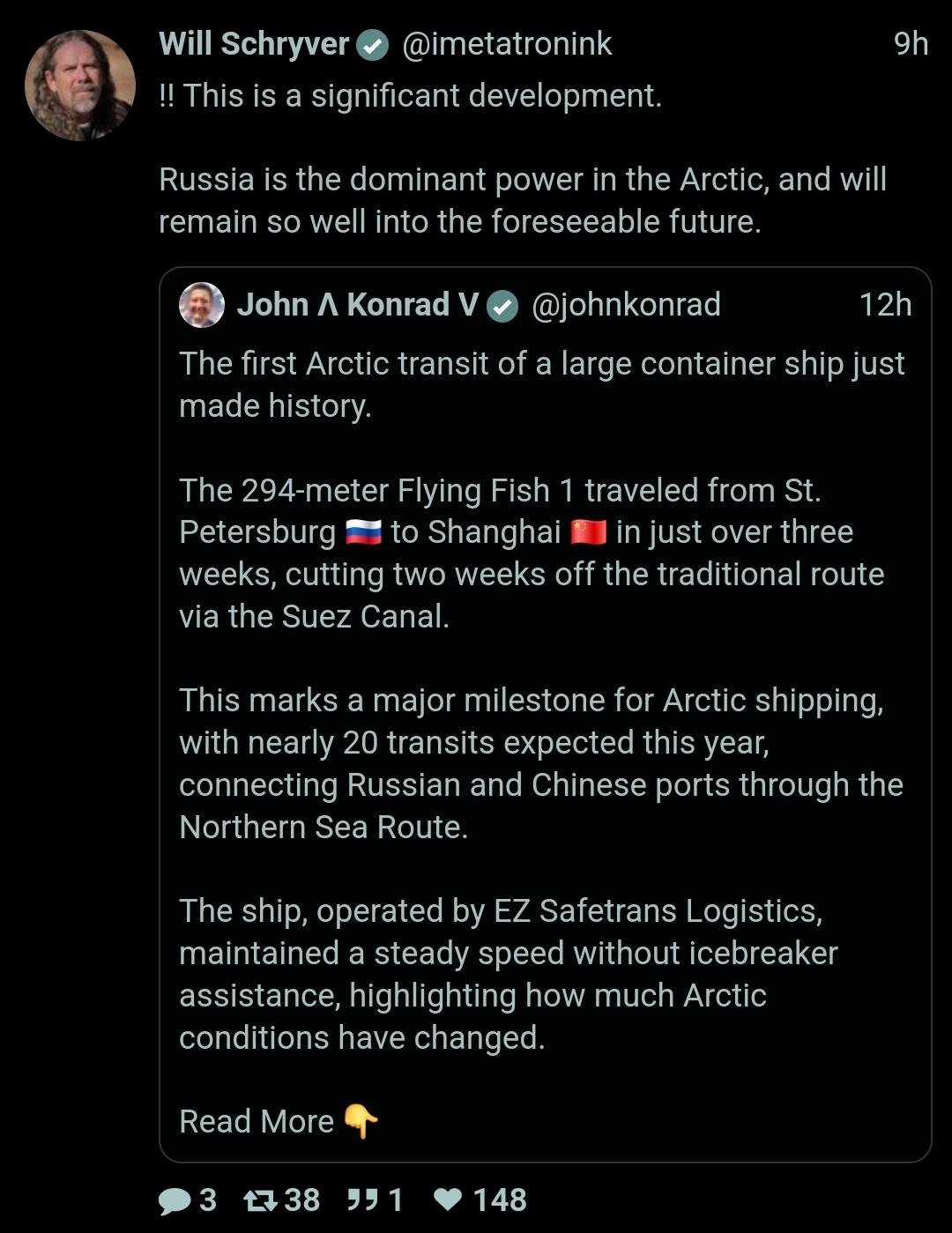
Task: Open Will Schryver's profile picture
Action: [x=80, y=85]
